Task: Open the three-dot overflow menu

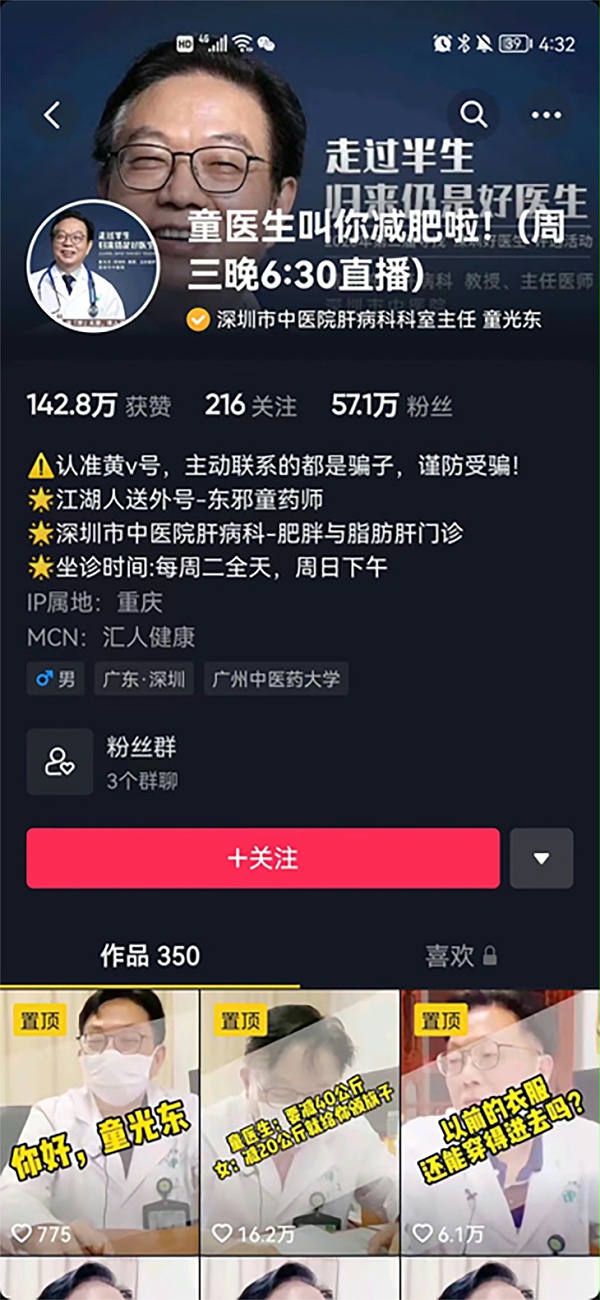Action: click(546, 116)
